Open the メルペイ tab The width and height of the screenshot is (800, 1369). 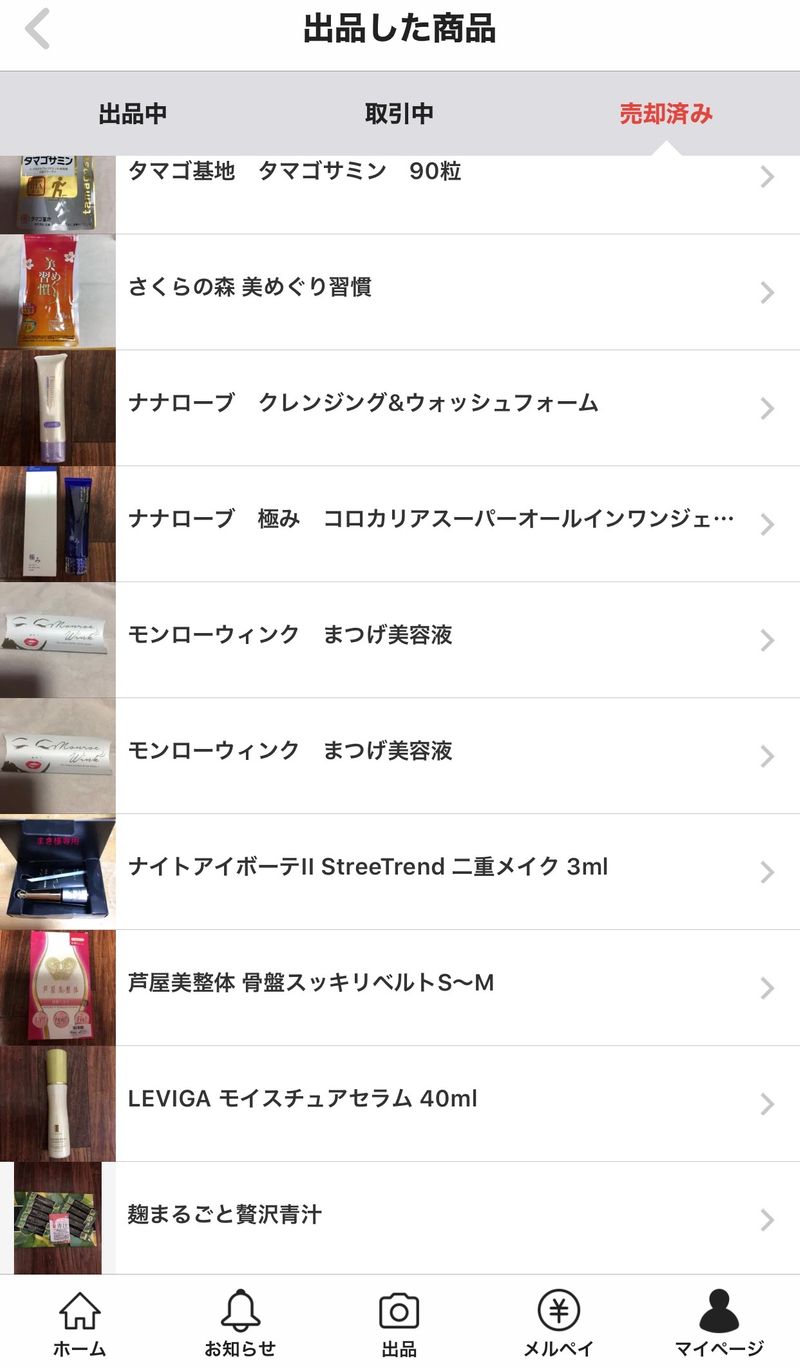(x=558, y=1323)
